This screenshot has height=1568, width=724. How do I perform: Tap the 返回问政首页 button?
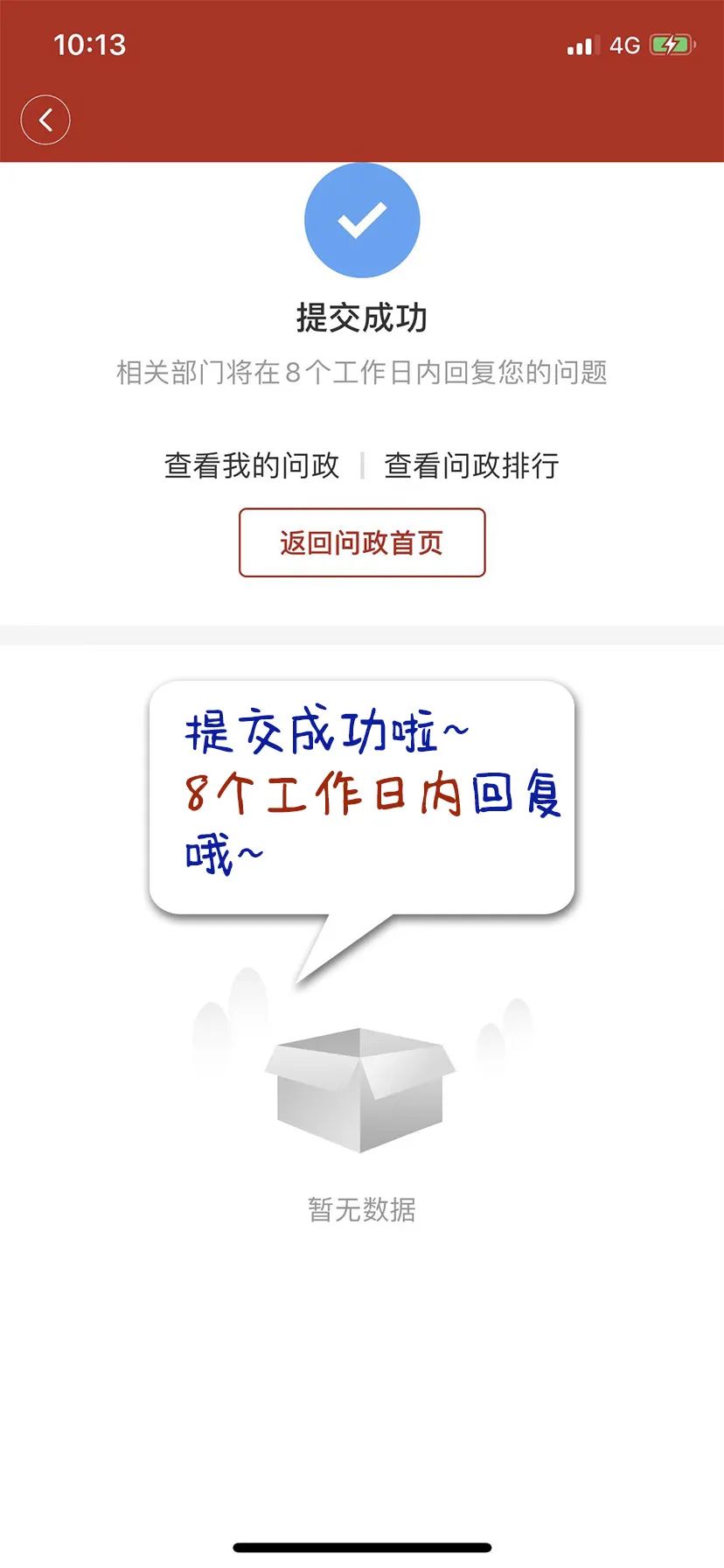click(362, 542)
